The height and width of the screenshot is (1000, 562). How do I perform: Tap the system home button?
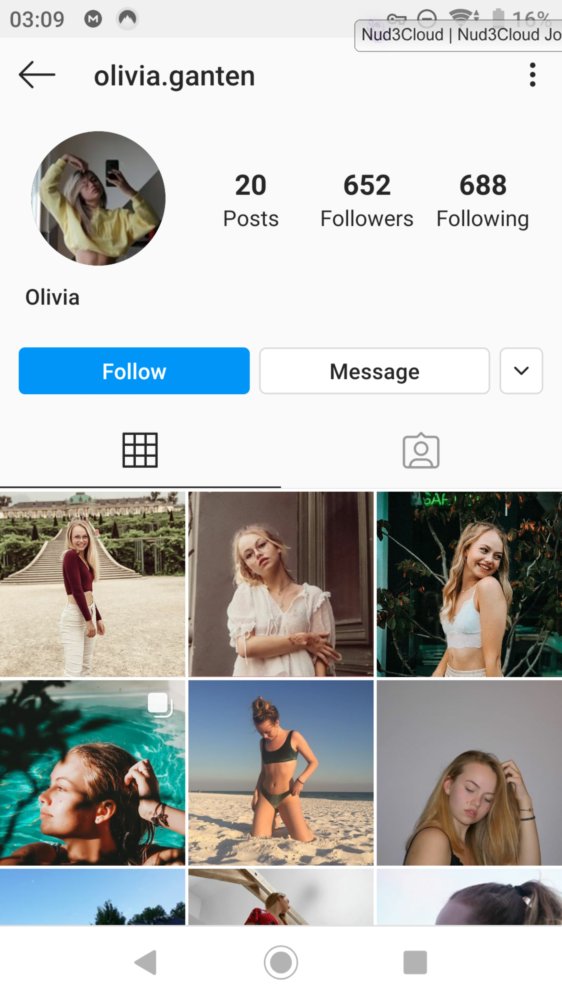[x=281, y=962]
